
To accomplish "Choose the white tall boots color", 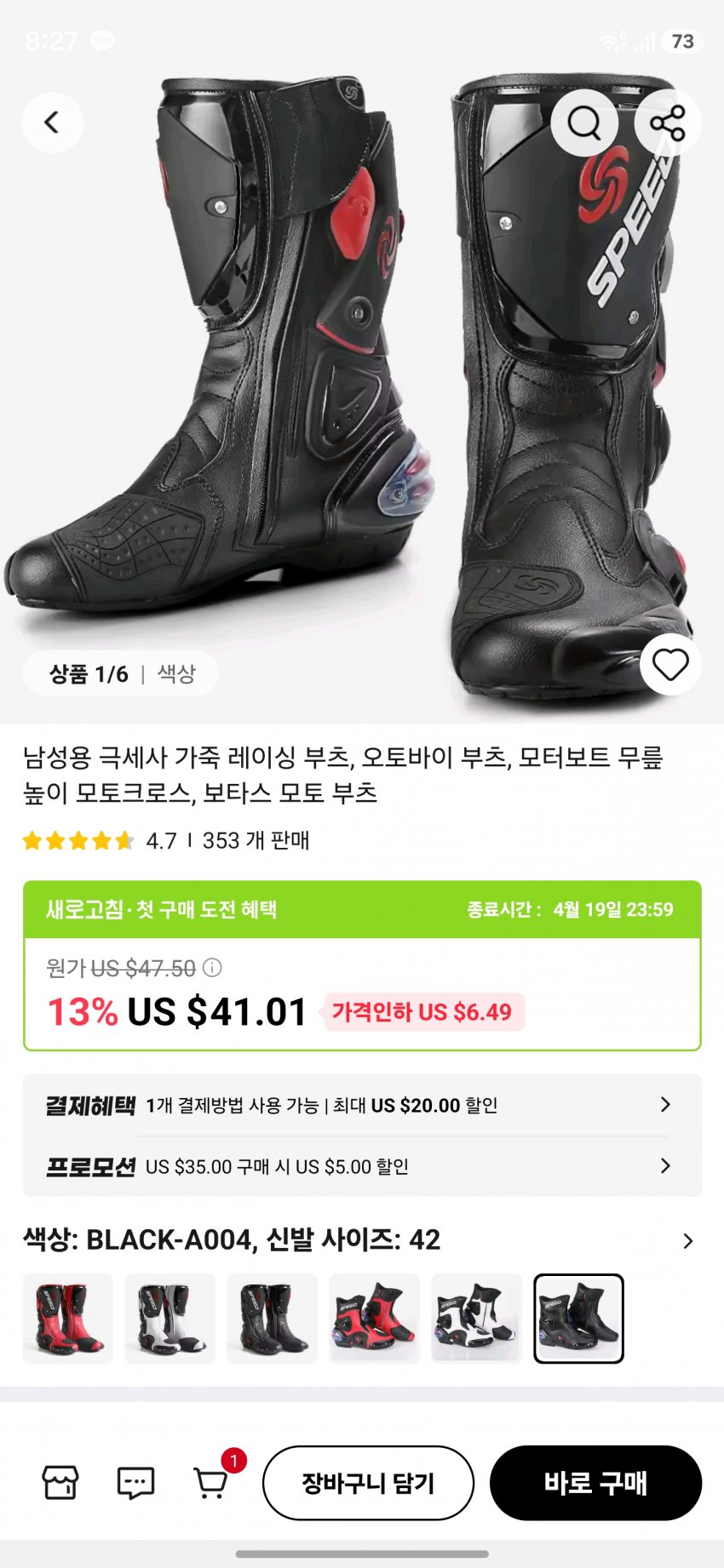I will [x=170, y=1319].
